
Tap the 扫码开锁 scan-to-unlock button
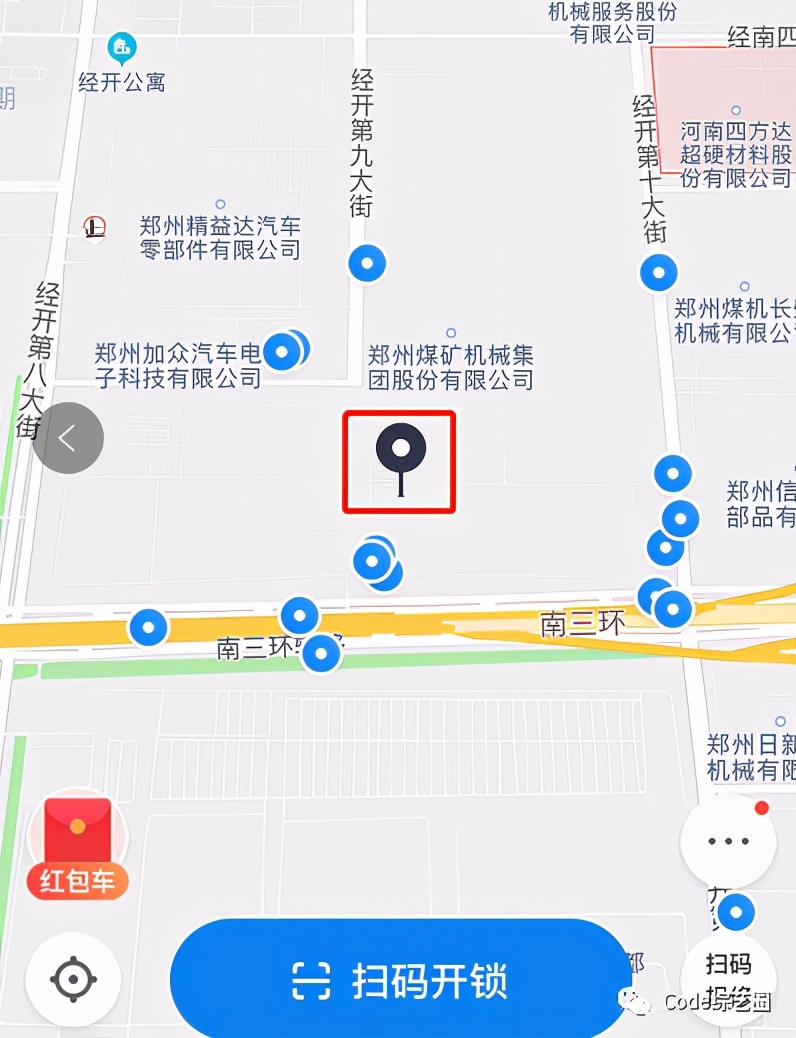click(400, 981)
